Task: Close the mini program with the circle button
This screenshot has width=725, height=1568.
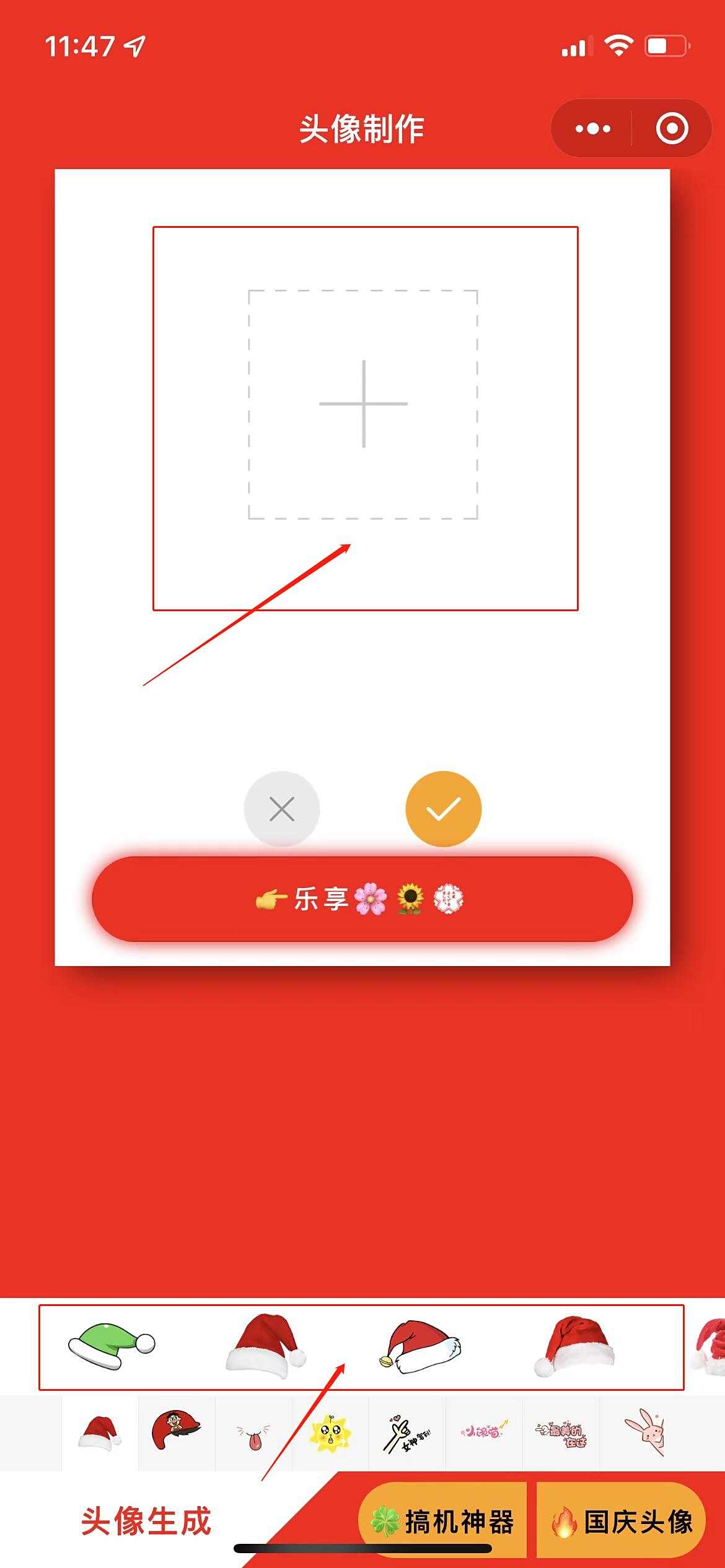Action: point(672,129)
